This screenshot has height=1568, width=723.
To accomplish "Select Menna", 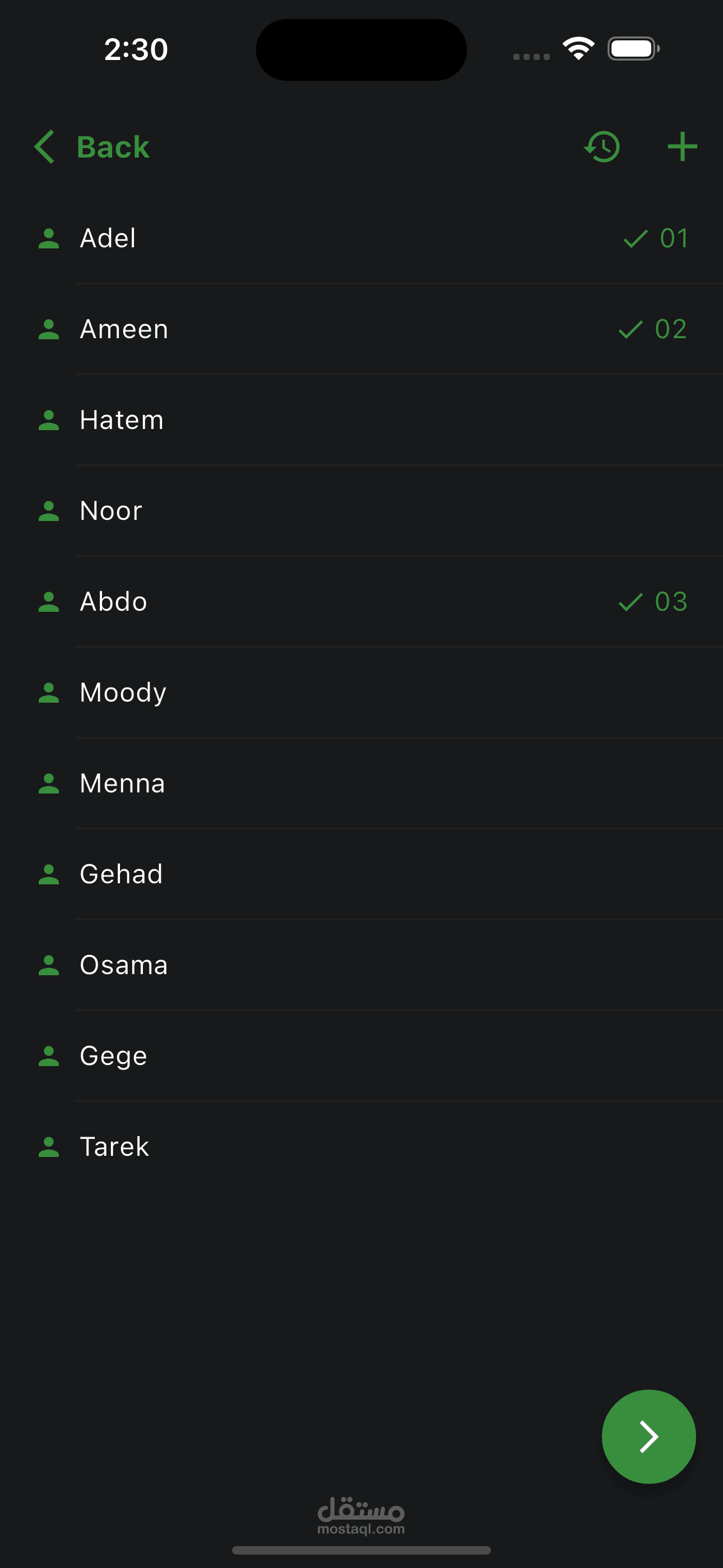I will coord(361,783).
